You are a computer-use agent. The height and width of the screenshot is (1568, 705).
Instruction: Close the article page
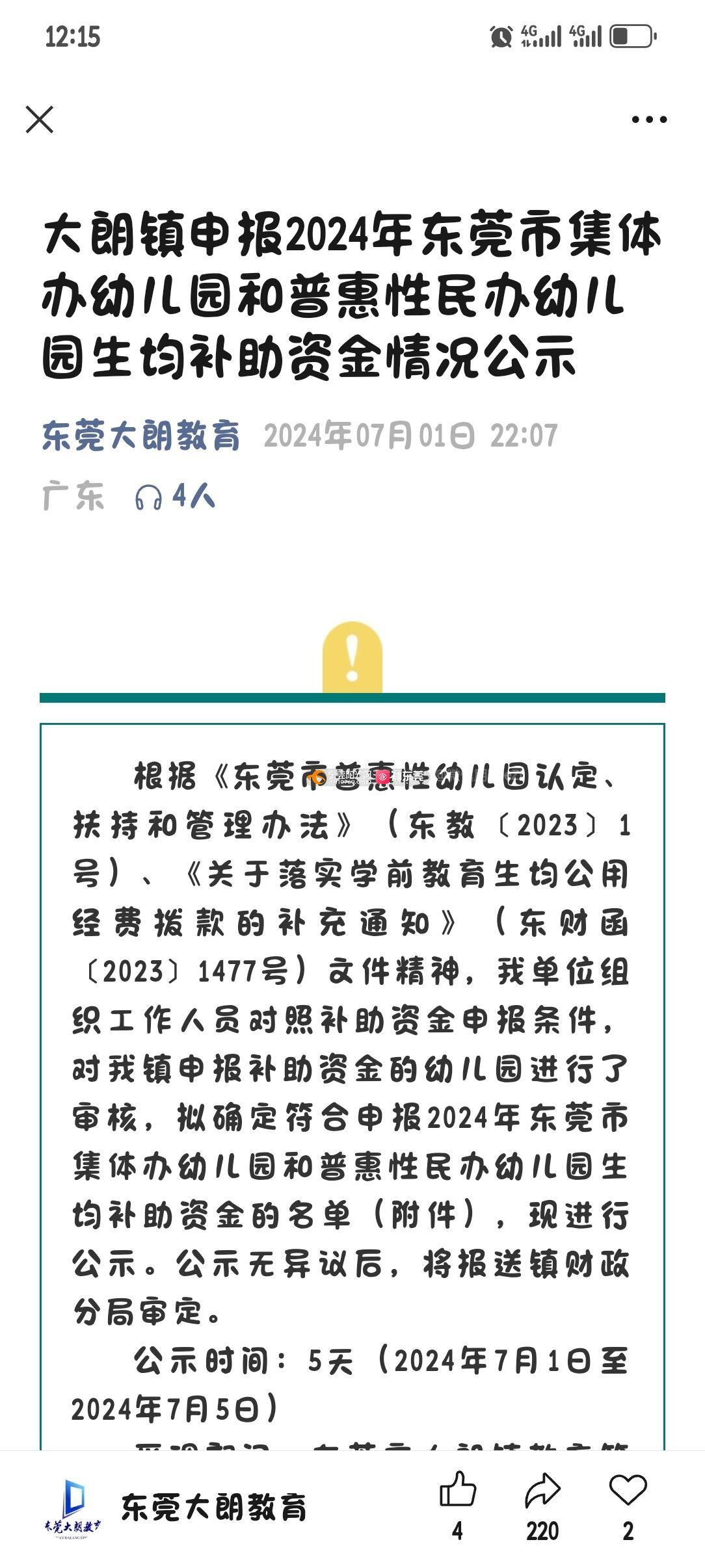pos(40,120)
